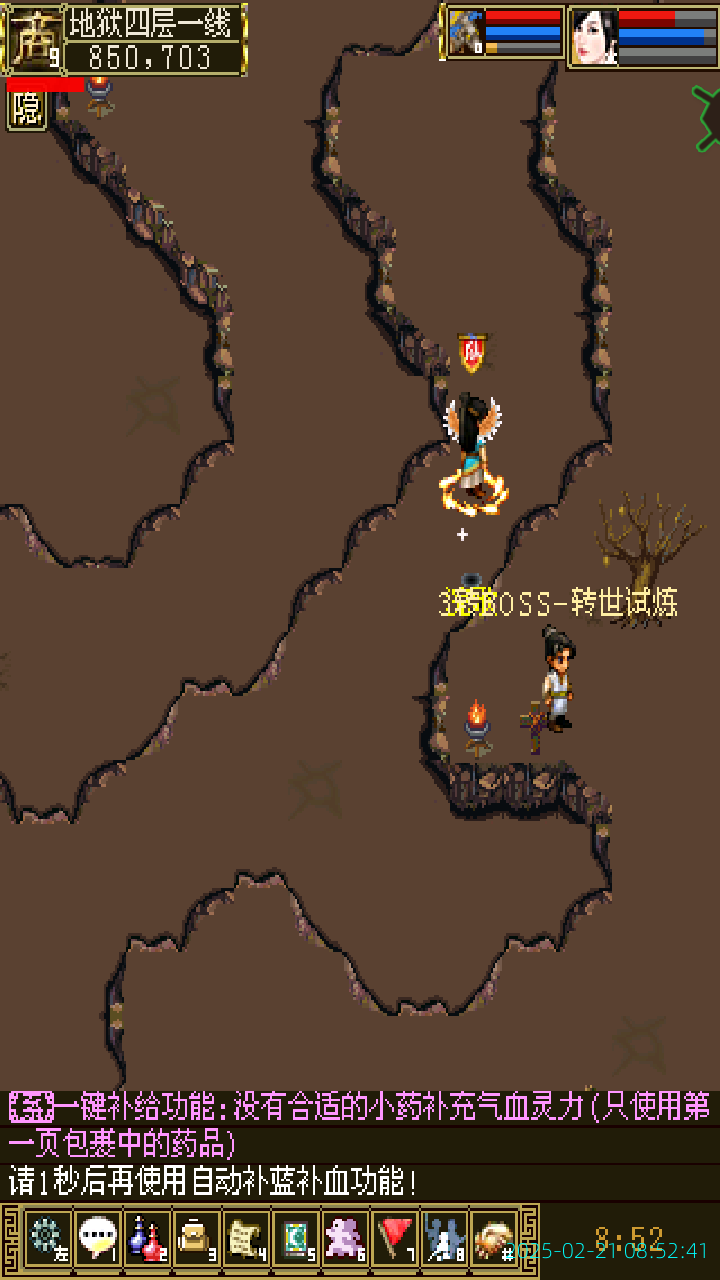Open the backpack inventory
The width and height of the screenshot is (720, 1280).
196,1238
